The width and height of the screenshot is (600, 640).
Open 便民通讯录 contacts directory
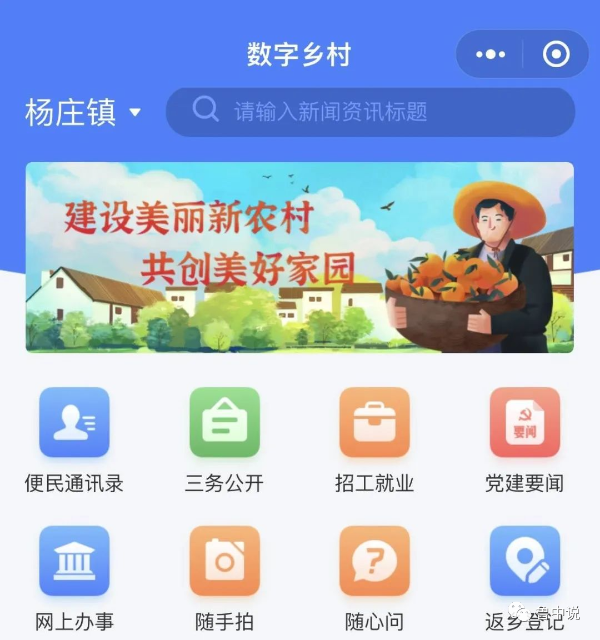[74, 422]
